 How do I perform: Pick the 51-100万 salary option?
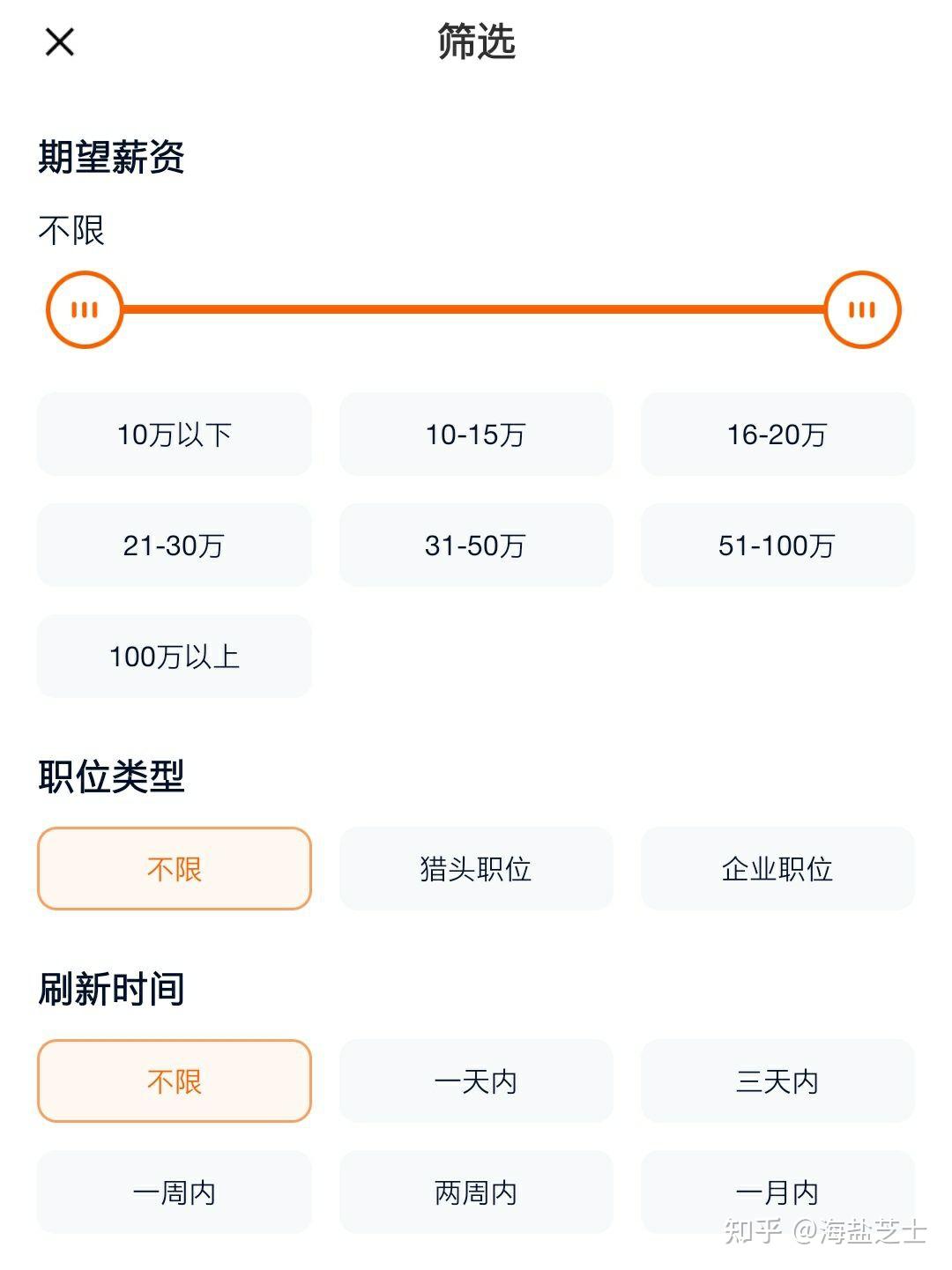tap(777, 545)
